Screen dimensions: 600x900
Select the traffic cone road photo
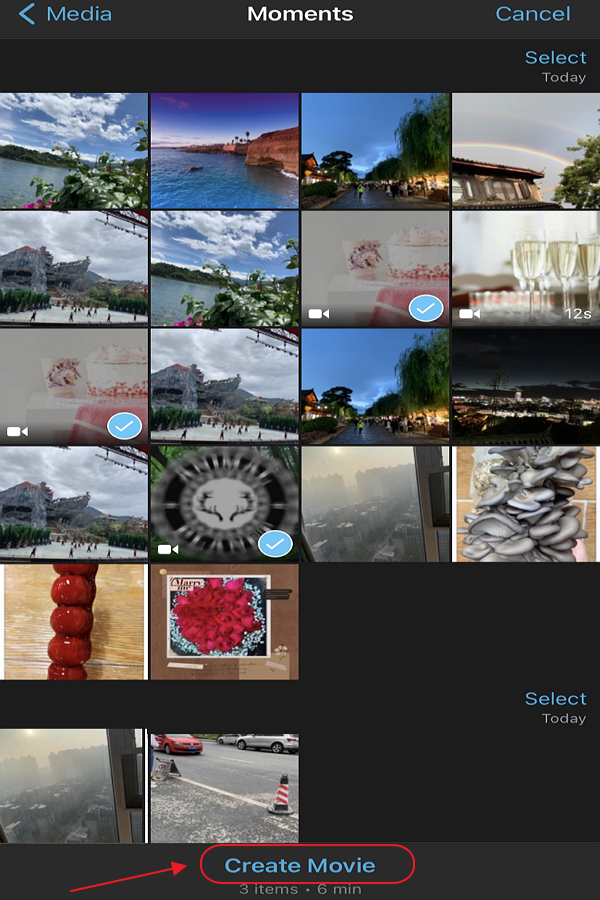tap(225, 785)
